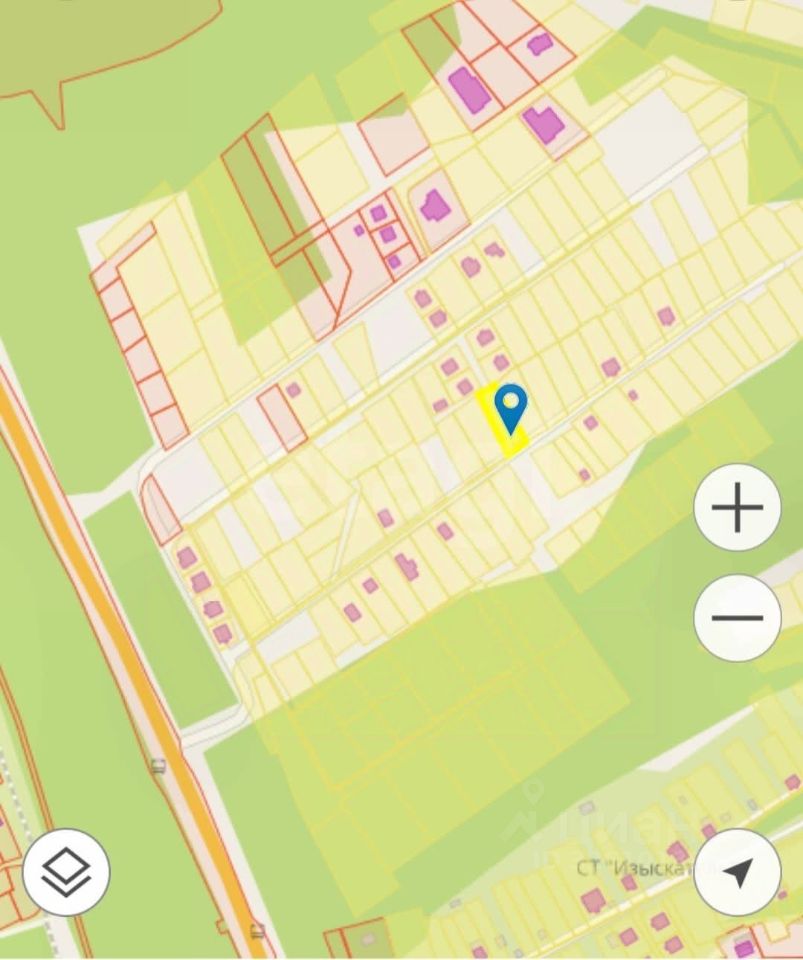Open the map layers selector

coord(66,872)
